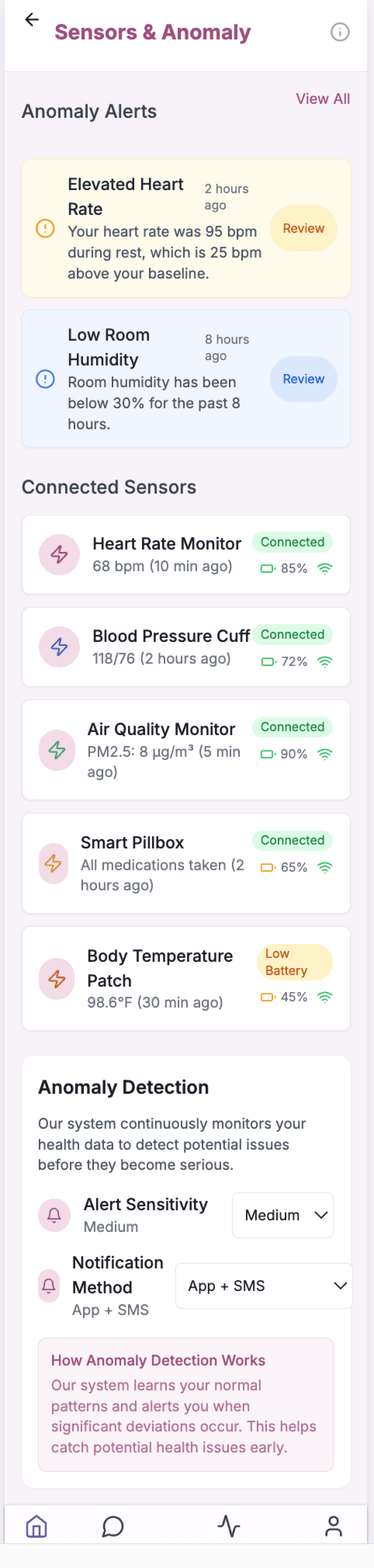Select the Air Quality Monitor card

click(x=185, y=750)
